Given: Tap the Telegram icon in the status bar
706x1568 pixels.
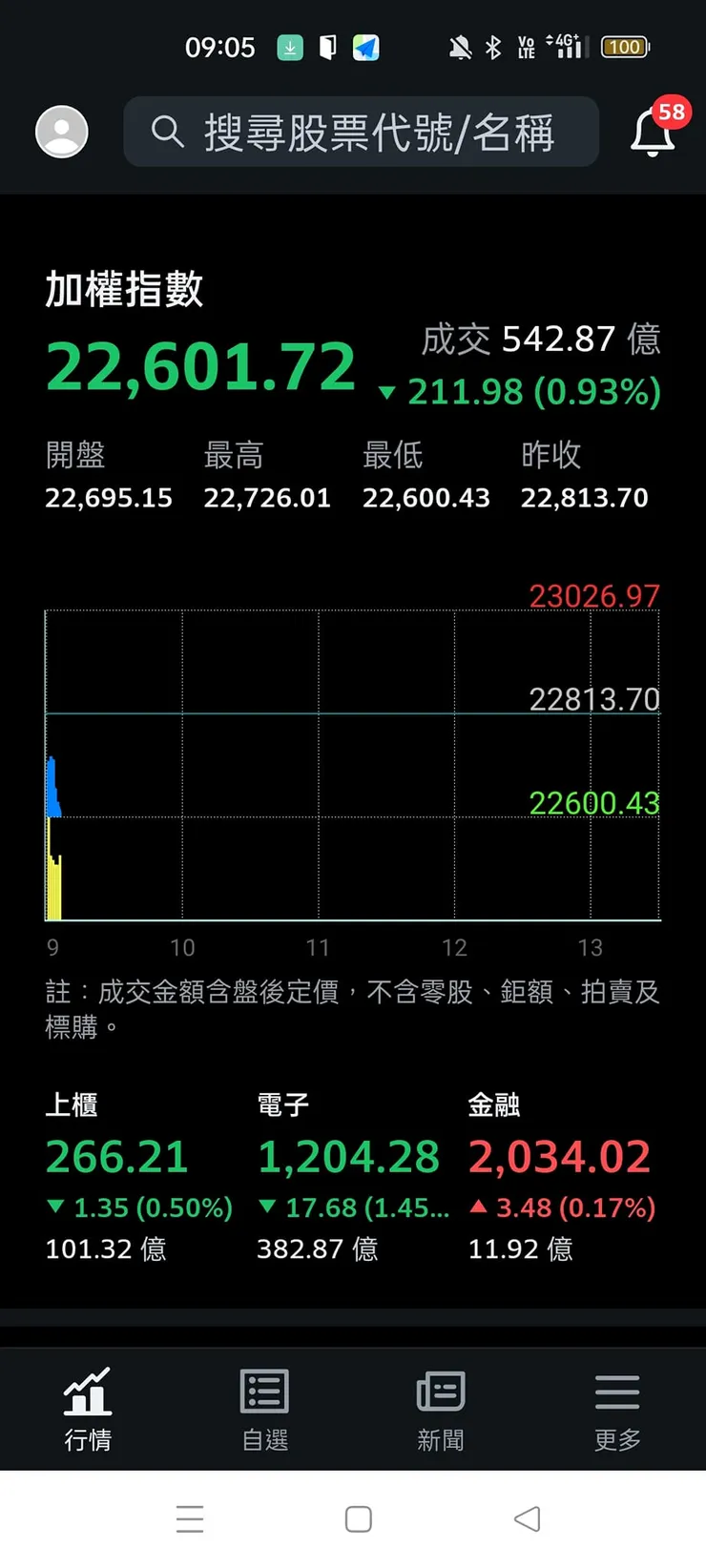Looking at the screenshot, I should tap(365, 46).
